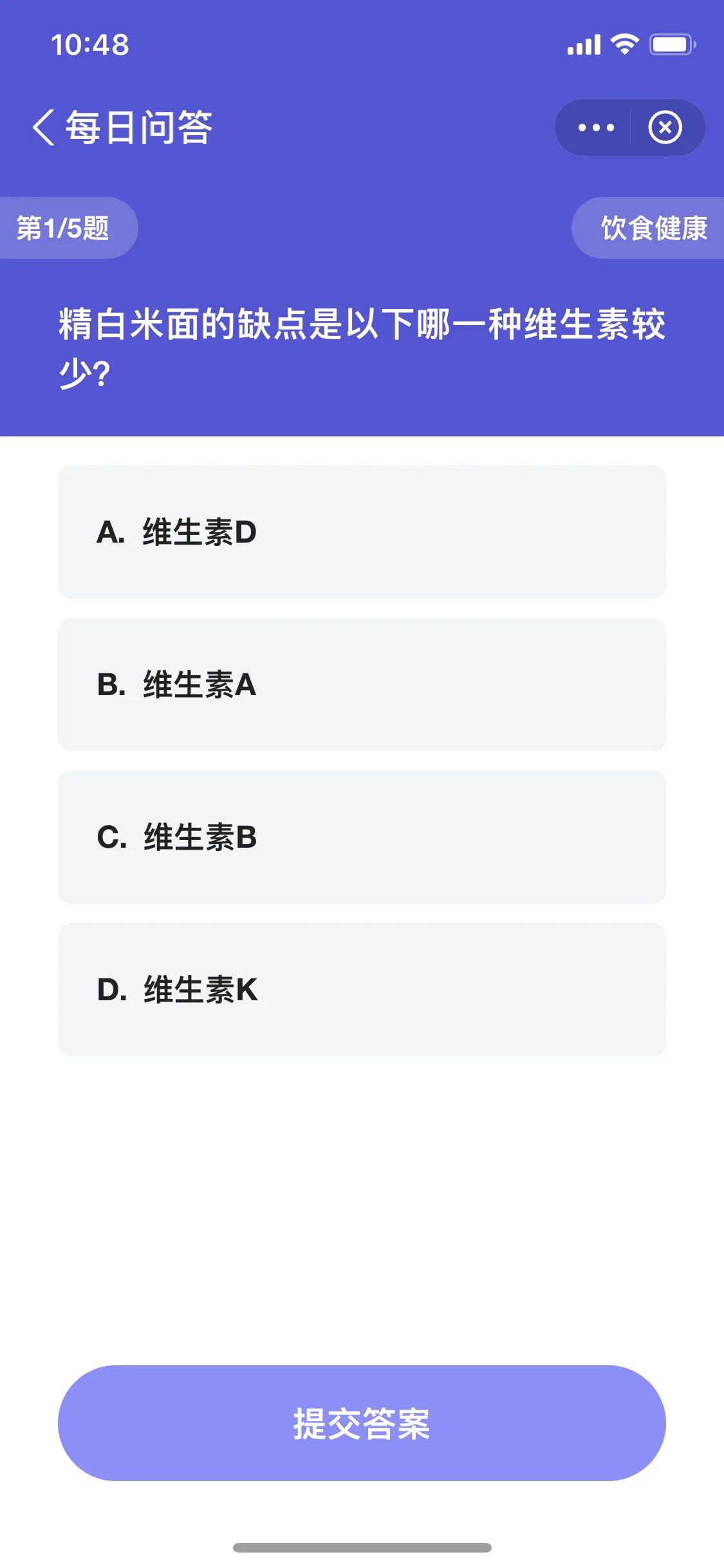Choose option C 维生素B
Image resolution: width=724 pixels, height=1568 pixels.
pyautogui.click(x=362, y=837)
